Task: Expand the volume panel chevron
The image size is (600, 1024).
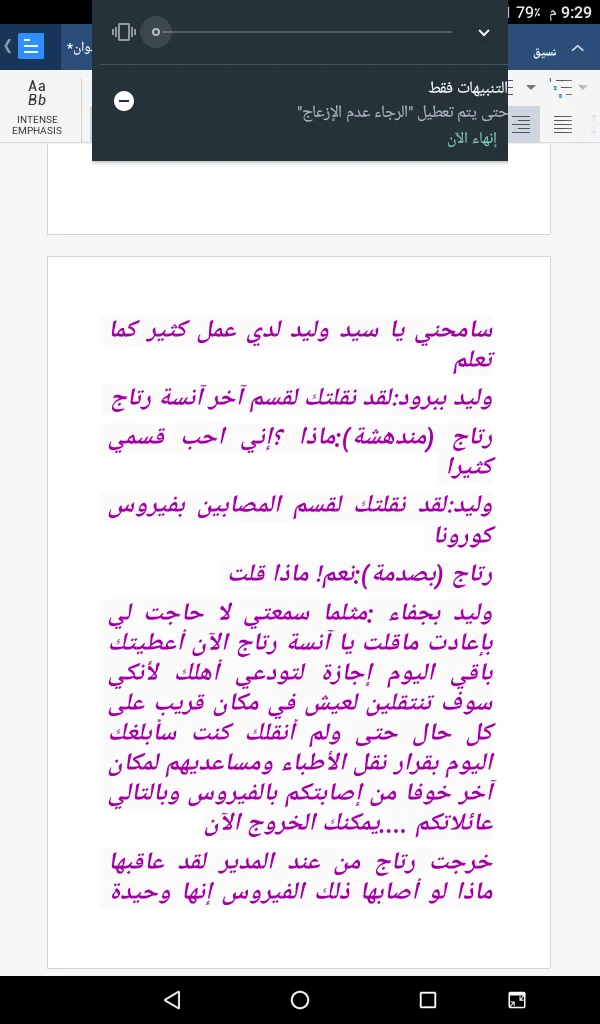Action: click(484, 32)
